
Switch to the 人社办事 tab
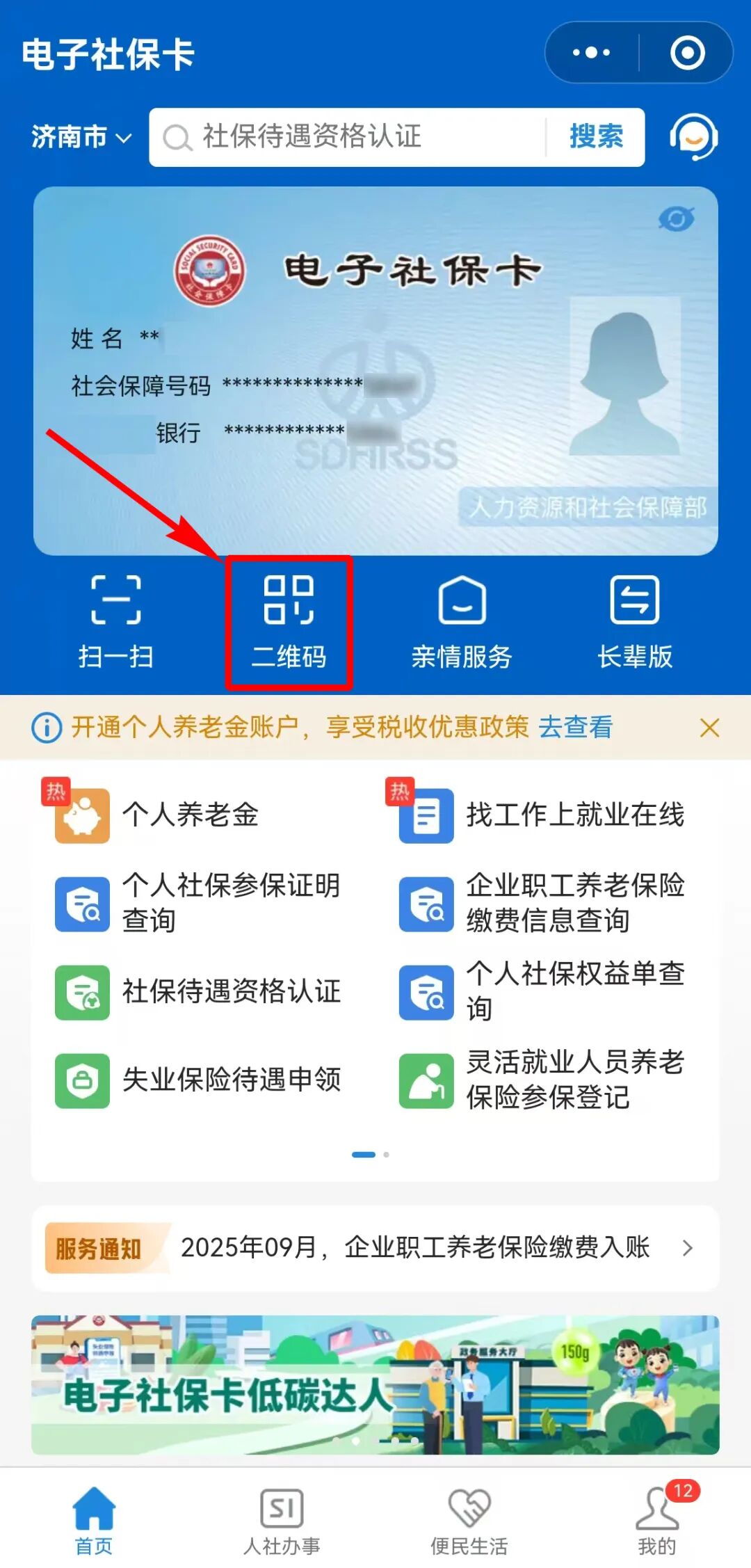(282, 1521)
